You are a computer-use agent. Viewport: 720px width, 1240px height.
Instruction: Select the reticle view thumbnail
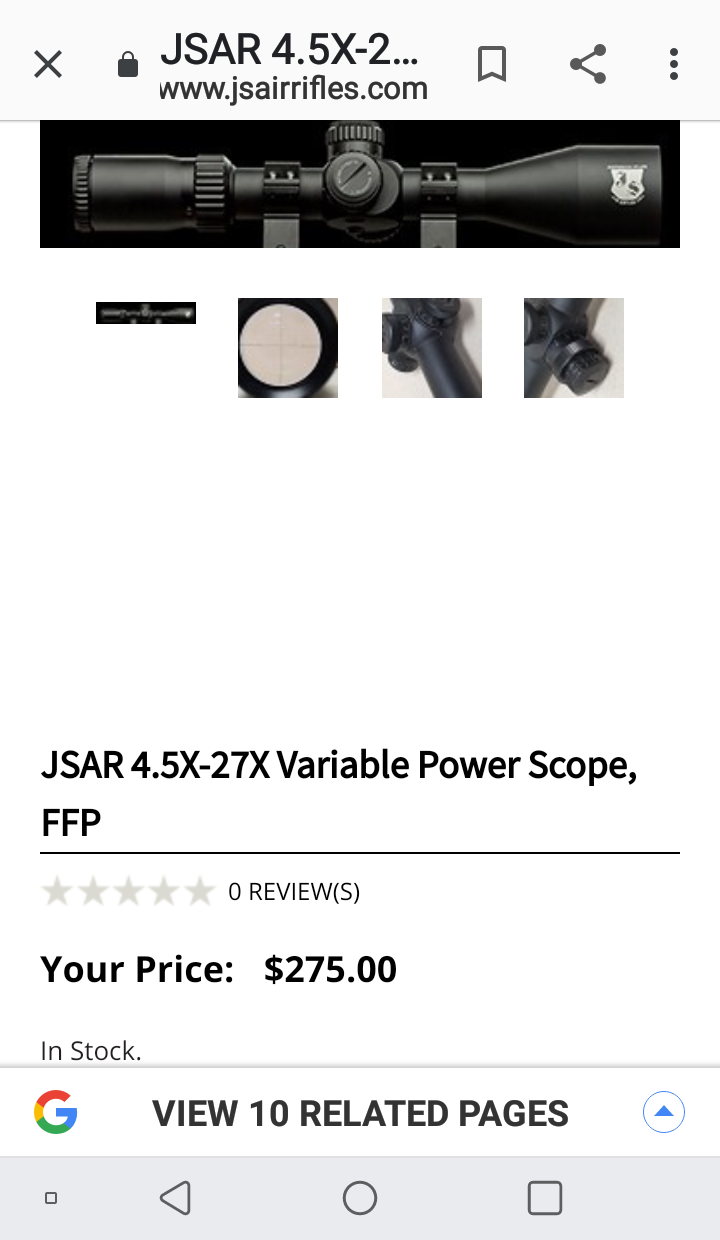[288, 348]
